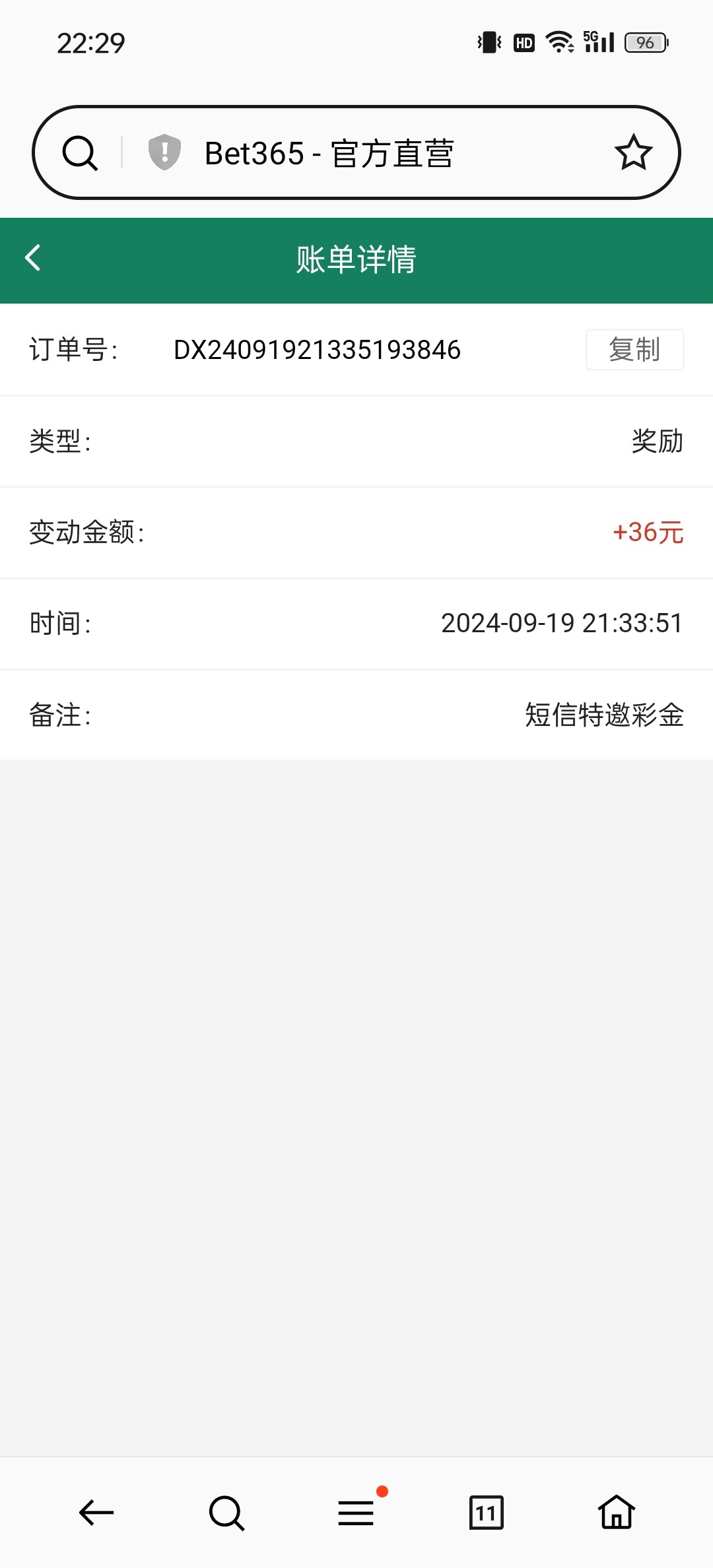Viewport: 713px width, 1568px height.
Task: Copy the order number with 复制
Action: [634, 349]
